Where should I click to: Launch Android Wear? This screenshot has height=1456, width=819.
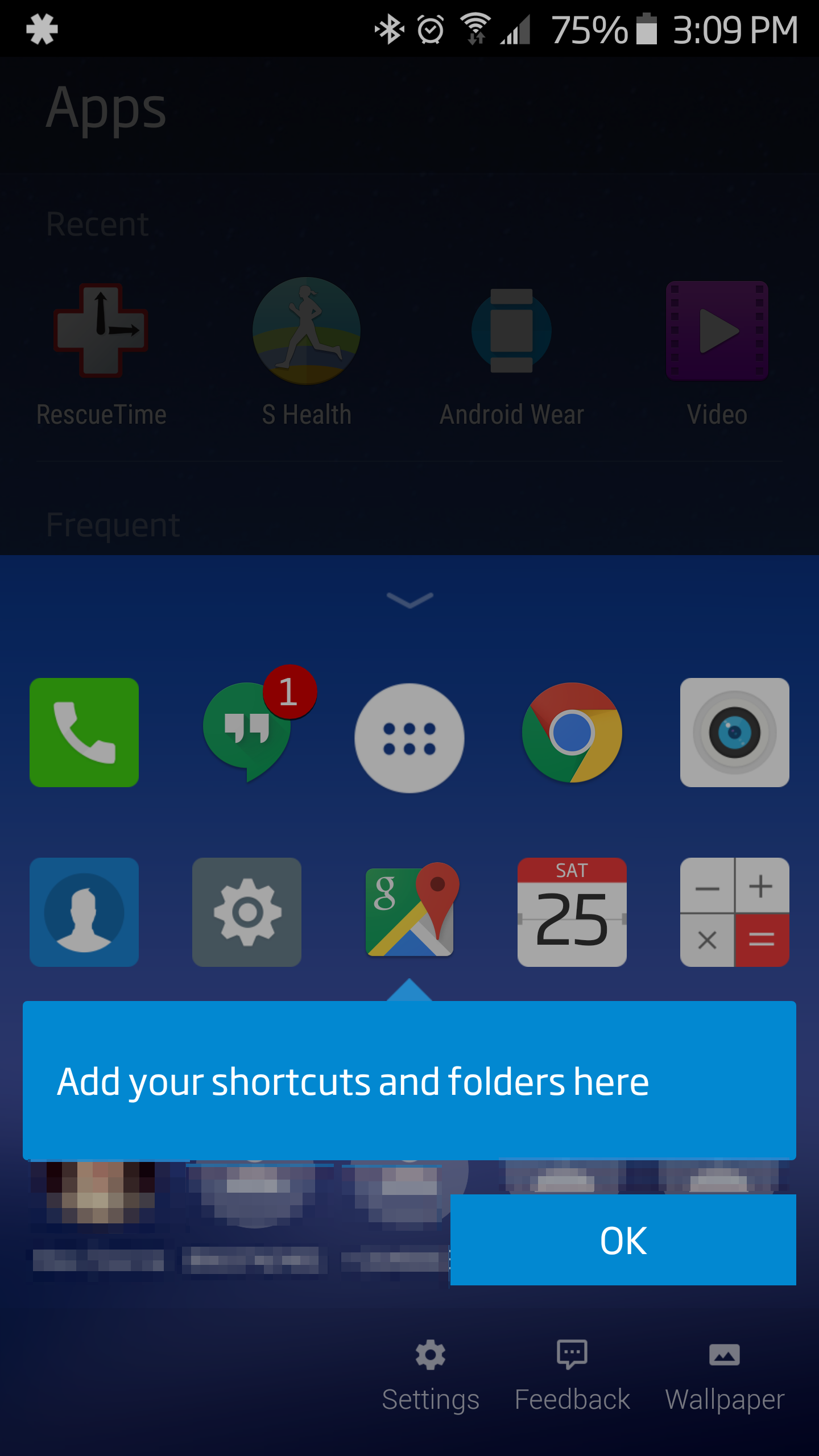pos(512,354)
